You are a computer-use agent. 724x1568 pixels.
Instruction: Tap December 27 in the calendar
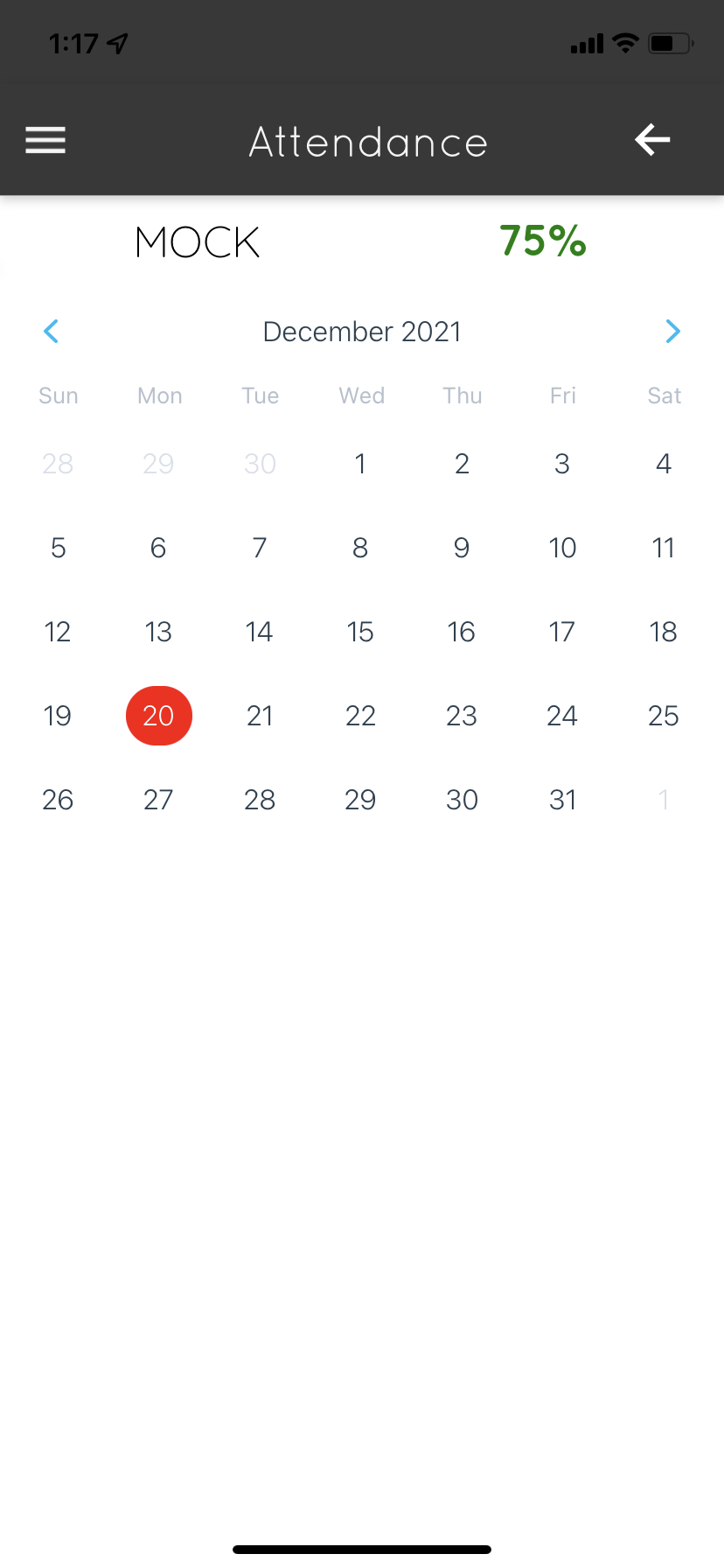[x=158, y=800]
